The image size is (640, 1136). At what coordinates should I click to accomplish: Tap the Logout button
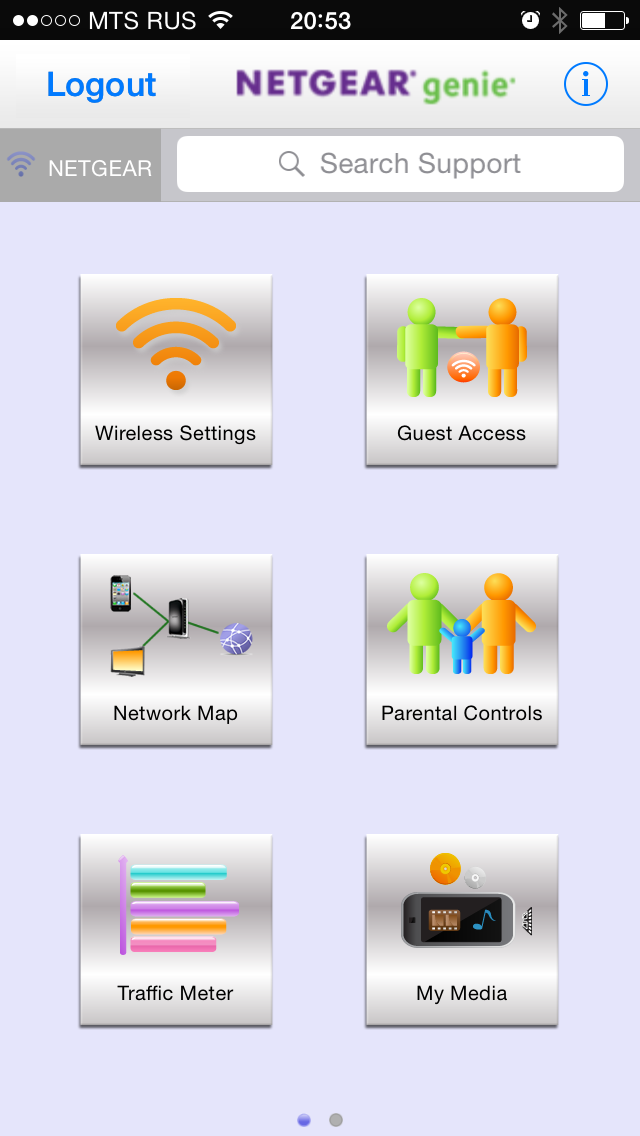pos(101,85)
